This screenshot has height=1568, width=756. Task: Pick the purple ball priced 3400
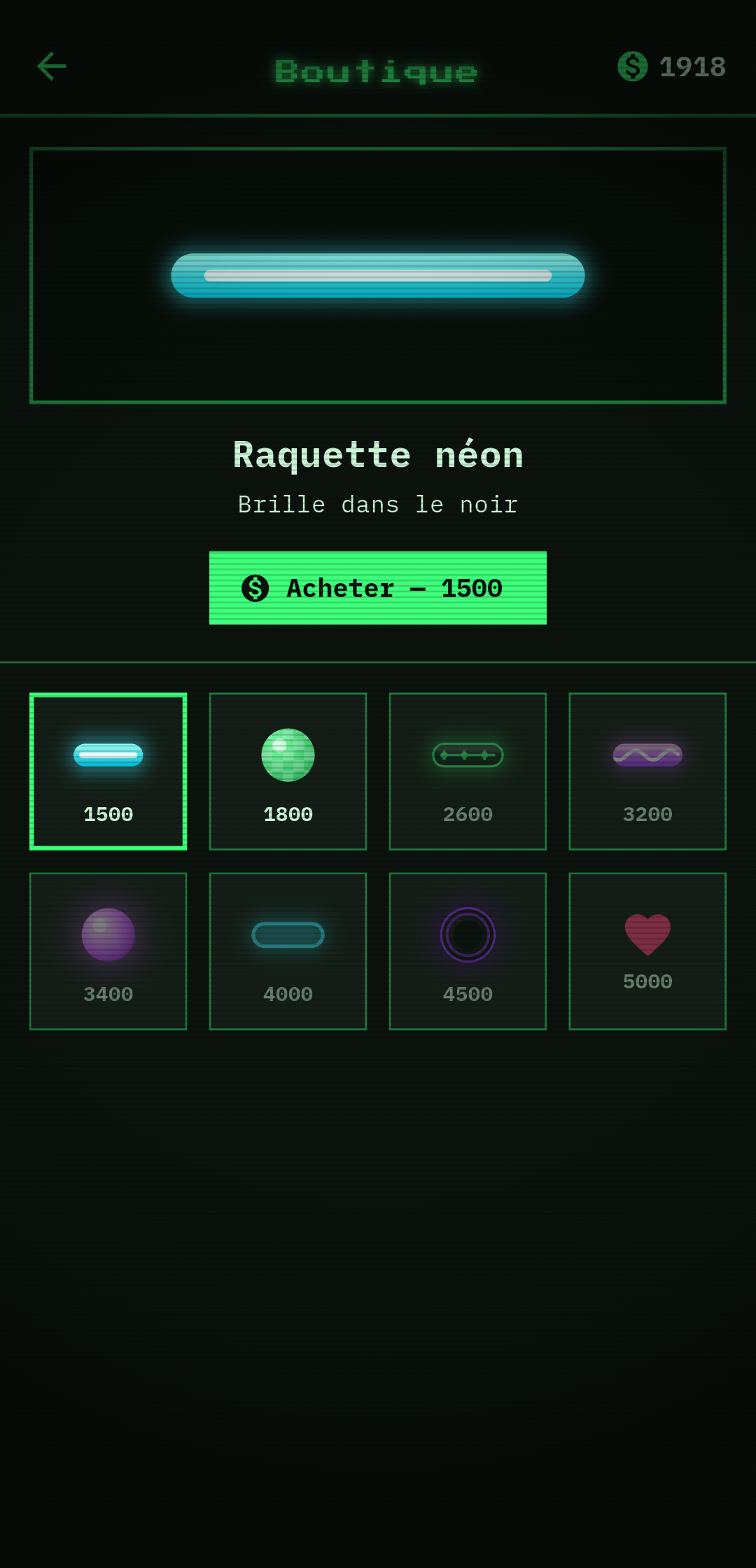[108, 951]
